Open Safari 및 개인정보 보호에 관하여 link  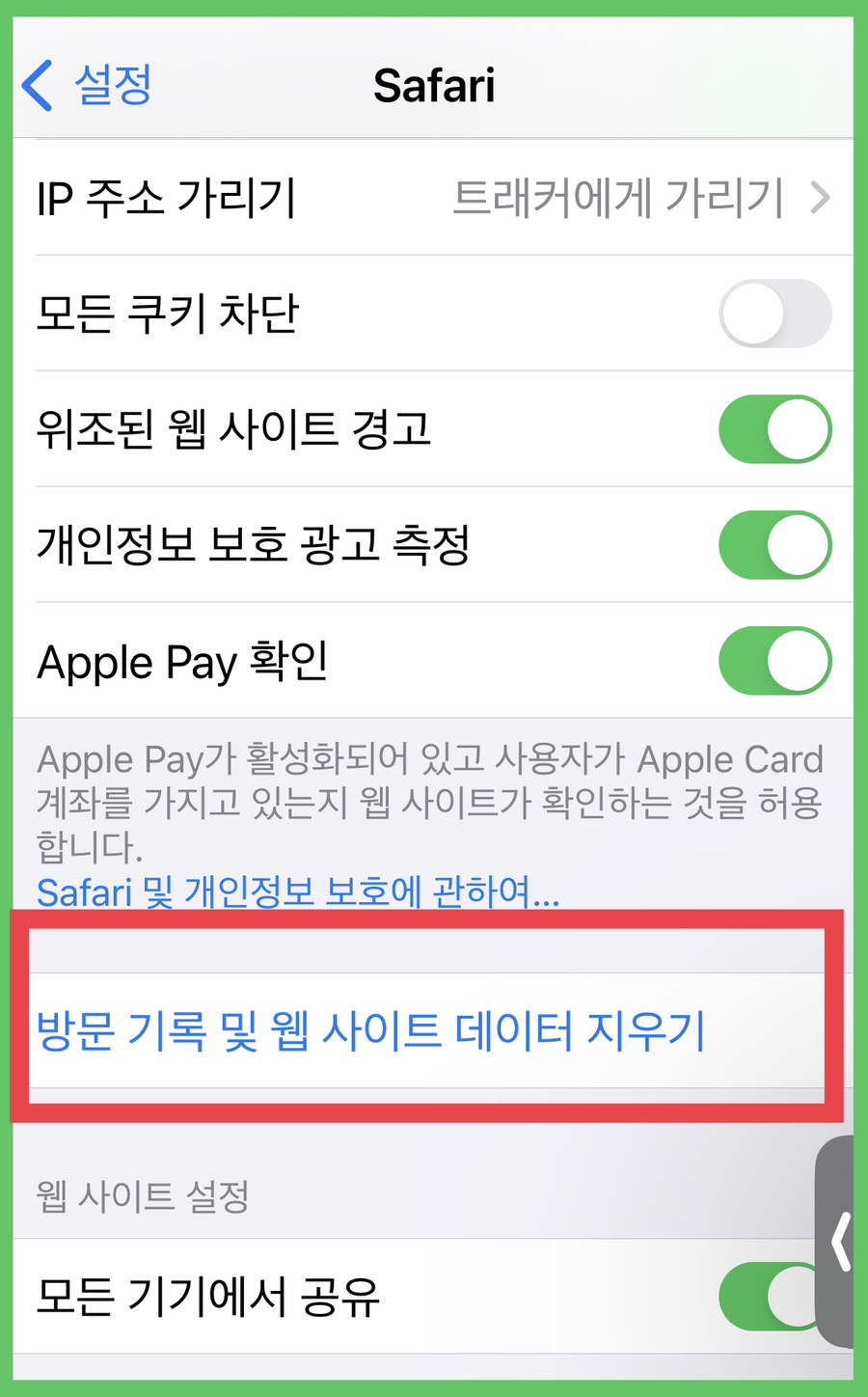tap(298, 891)
